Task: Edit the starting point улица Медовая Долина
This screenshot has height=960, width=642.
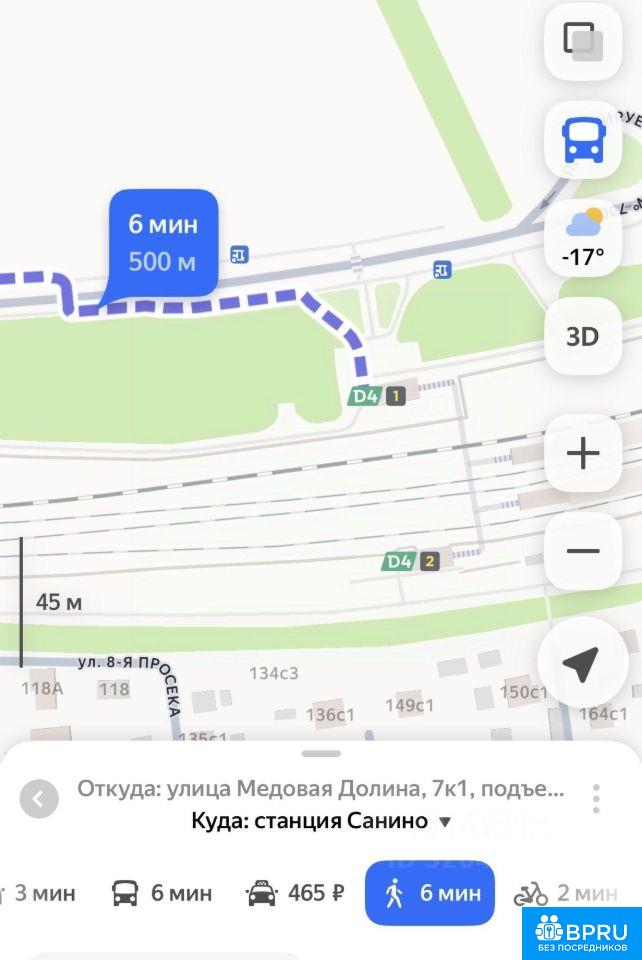Action: (x=320, y=788)
